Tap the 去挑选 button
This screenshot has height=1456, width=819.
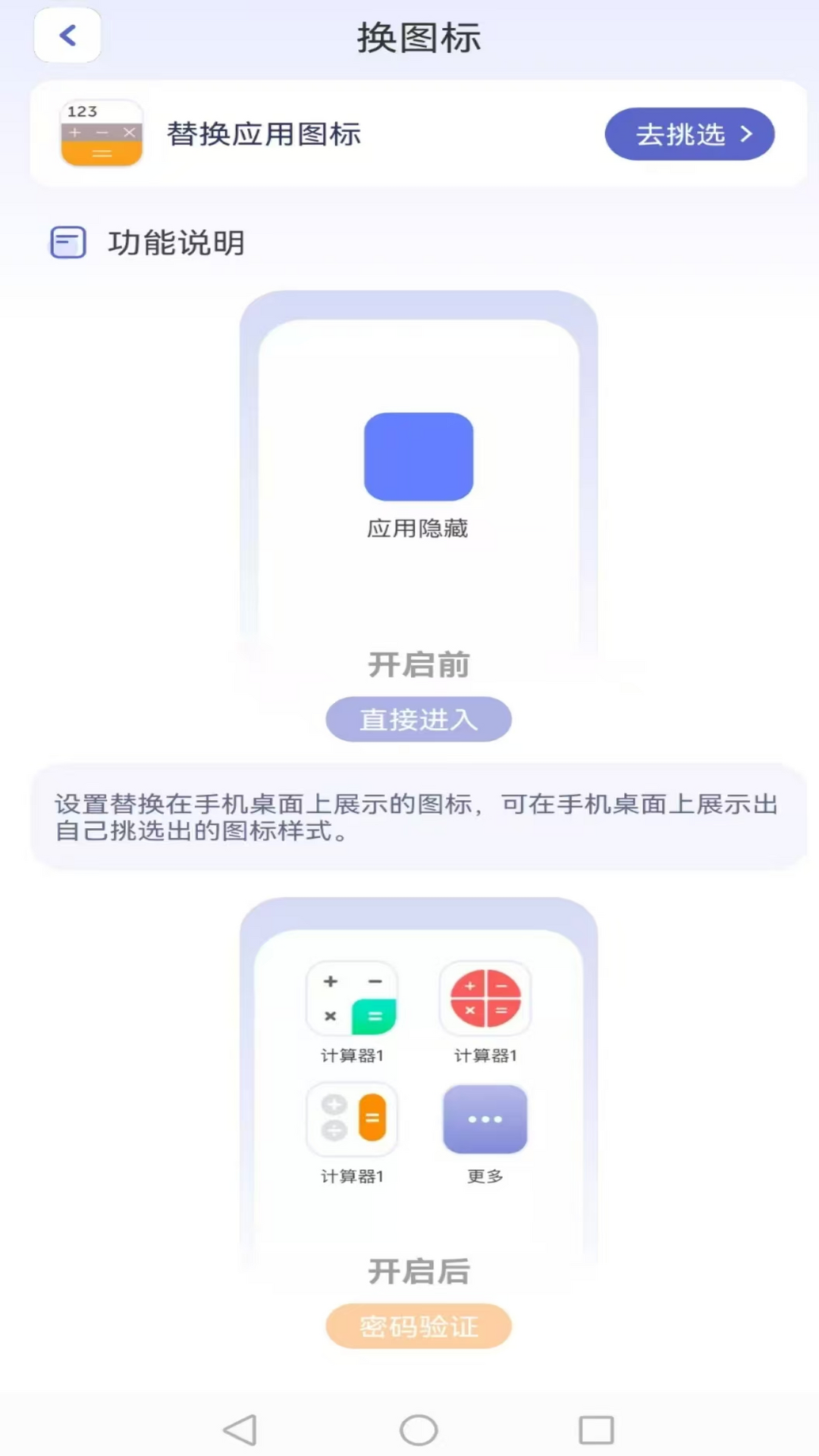(689, 134)
